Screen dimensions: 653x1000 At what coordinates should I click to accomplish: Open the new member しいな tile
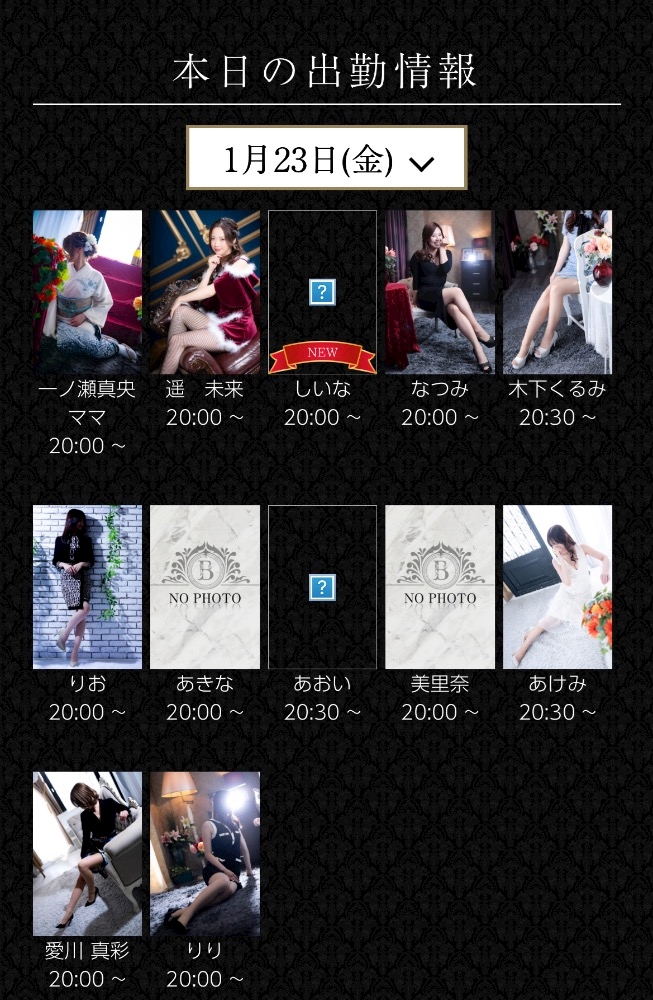tap(322, 292)
